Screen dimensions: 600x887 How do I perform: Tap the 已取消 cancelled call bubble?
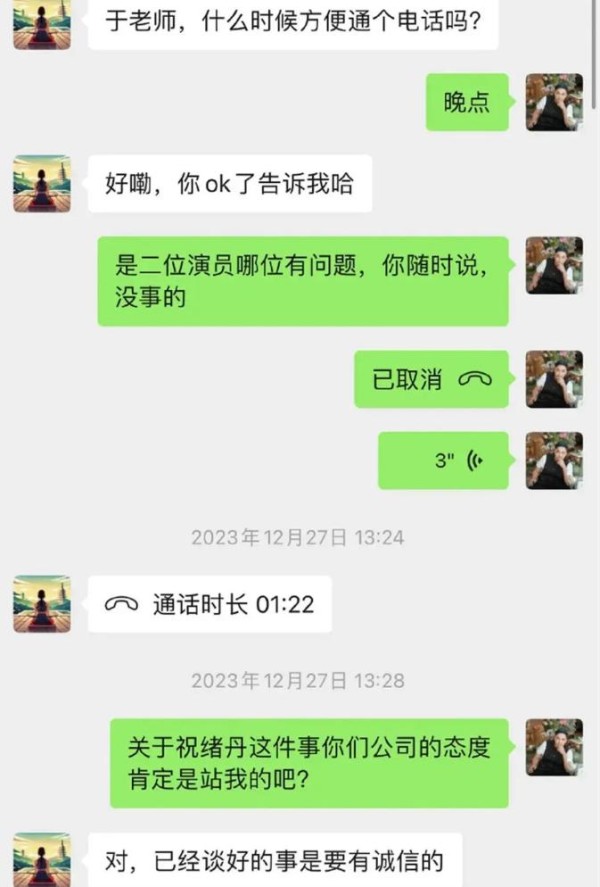click(x=431, y=379)
